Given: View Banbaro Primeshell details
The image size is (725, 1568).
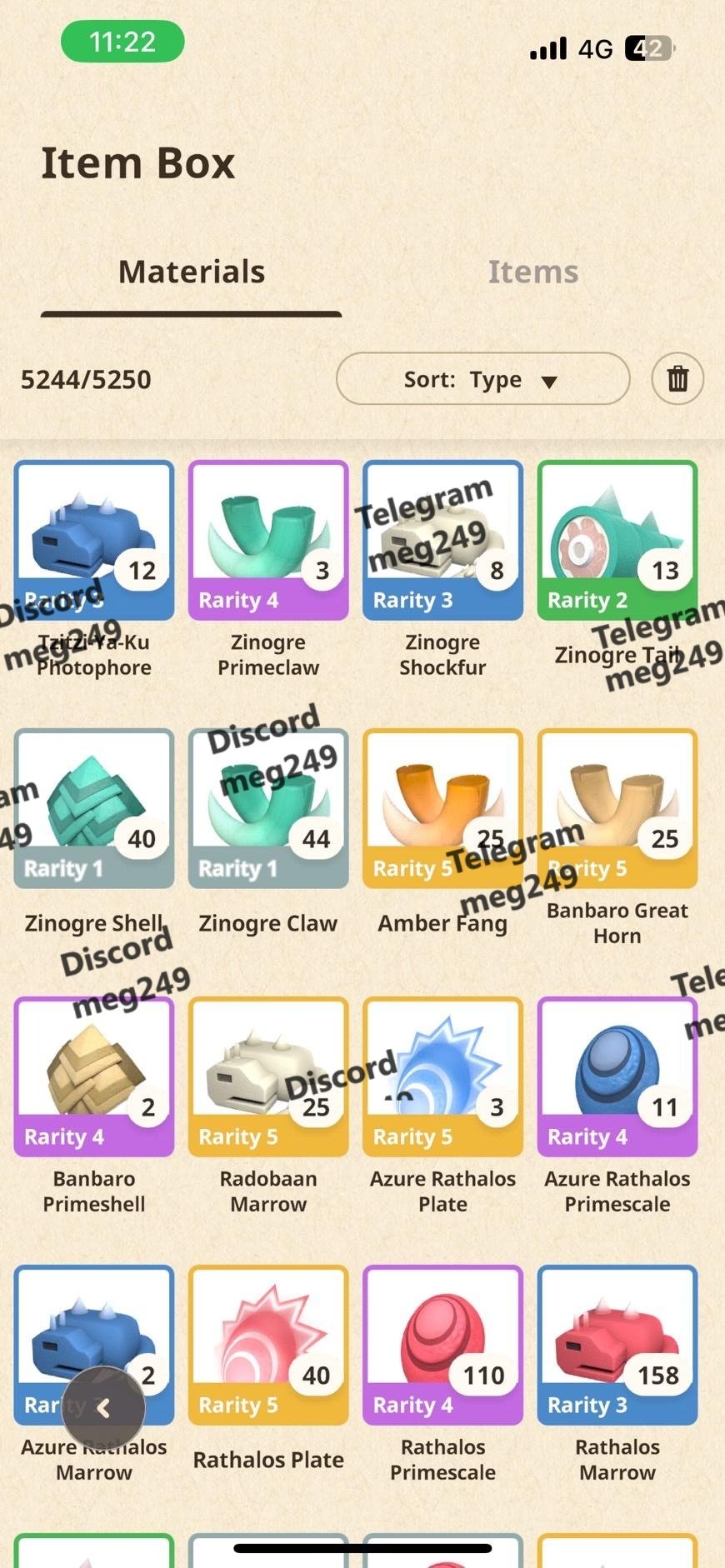Looking at the screenshot, I should [93, 1076].
